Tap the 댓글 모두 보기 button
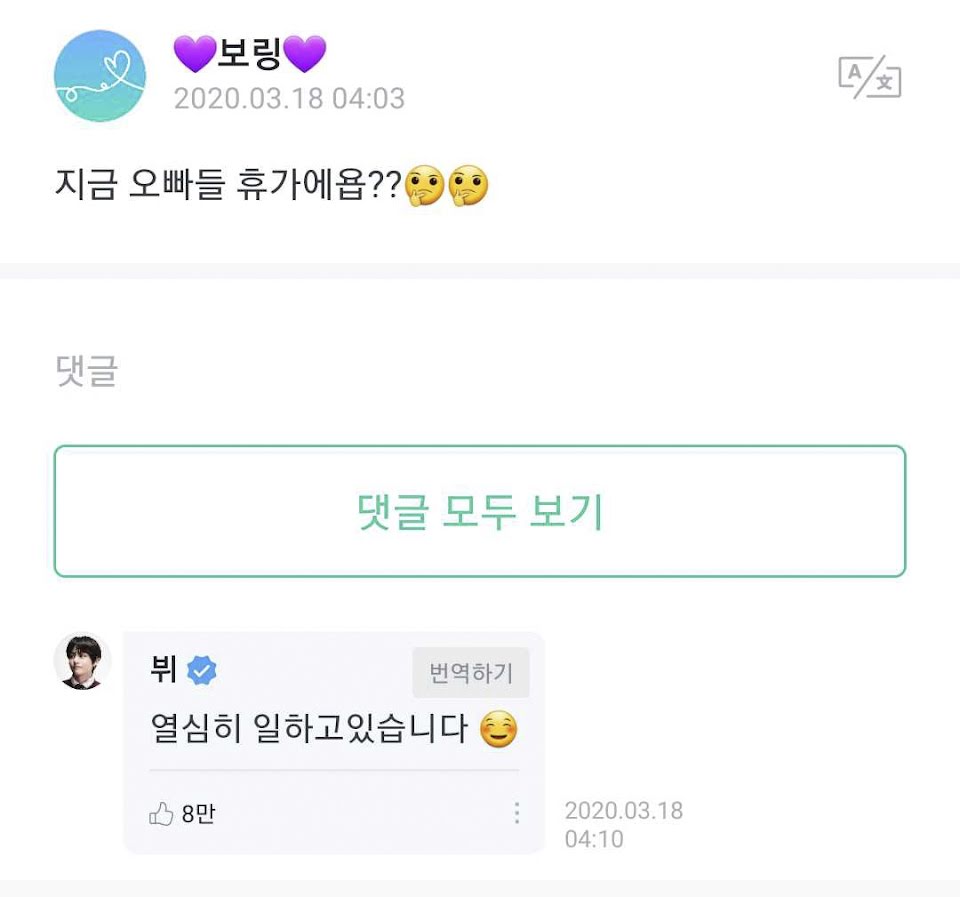 click(x=480, y=511)
